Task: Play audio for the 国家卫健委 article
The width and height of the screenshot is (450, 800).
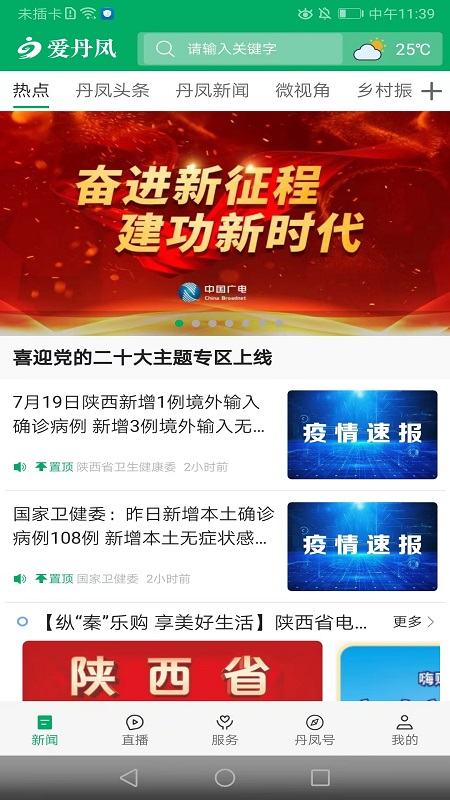Action: [x=20, y=579]
